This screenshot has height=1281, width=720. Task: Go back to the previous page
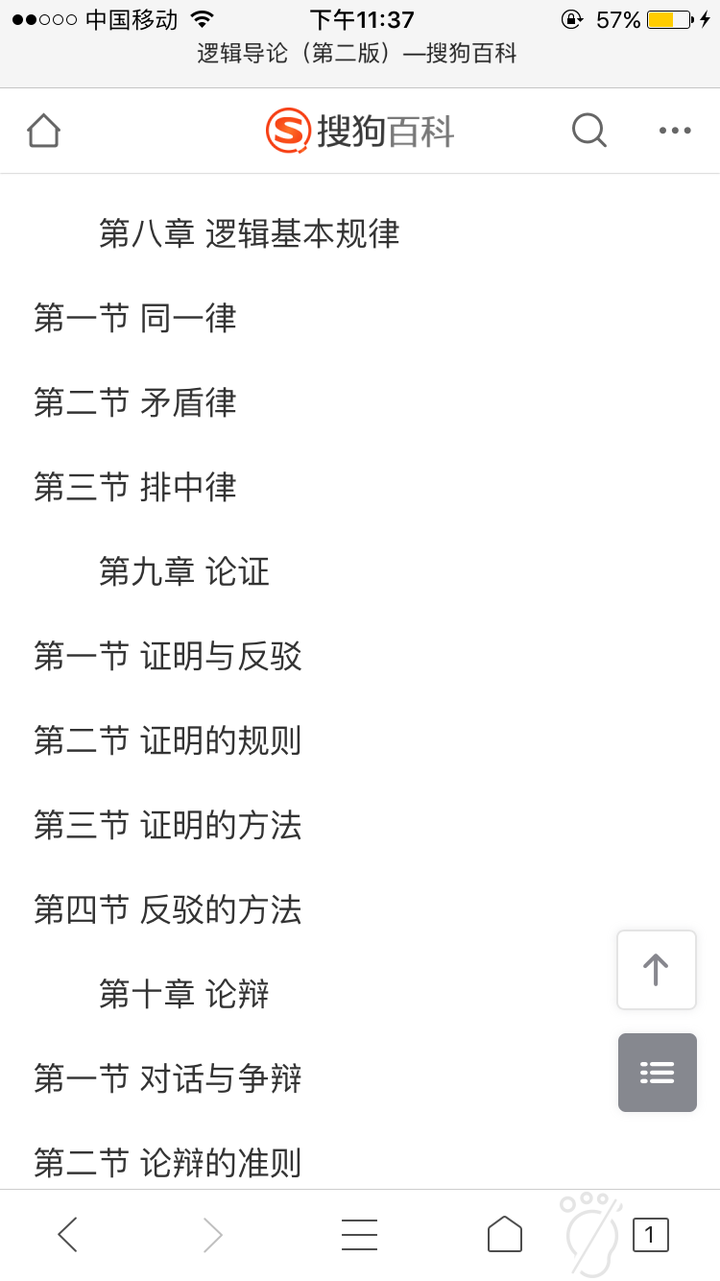pyautogui.click(x=68, y=1236)
